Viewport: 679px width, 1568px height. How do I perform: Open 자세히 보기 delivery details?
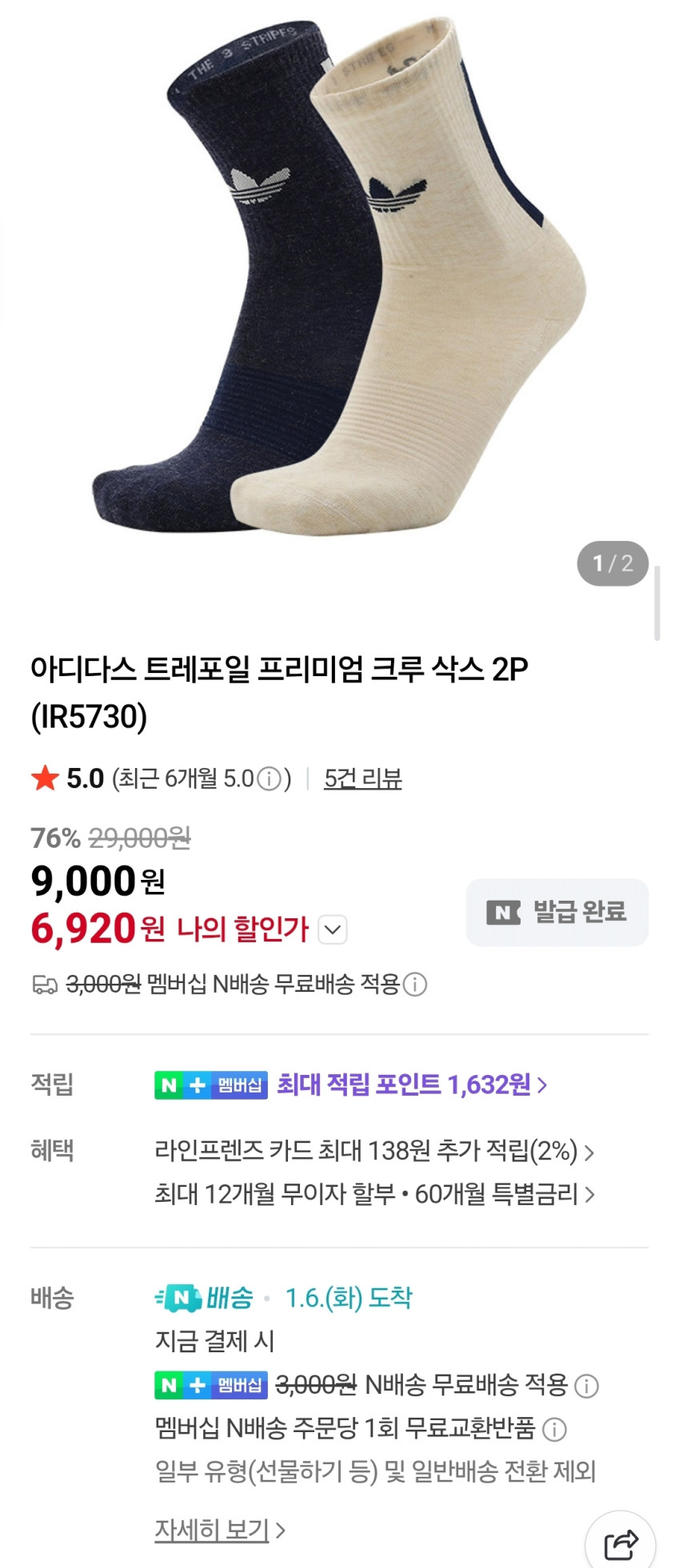pyautogui.click(x=219, y=1530)
